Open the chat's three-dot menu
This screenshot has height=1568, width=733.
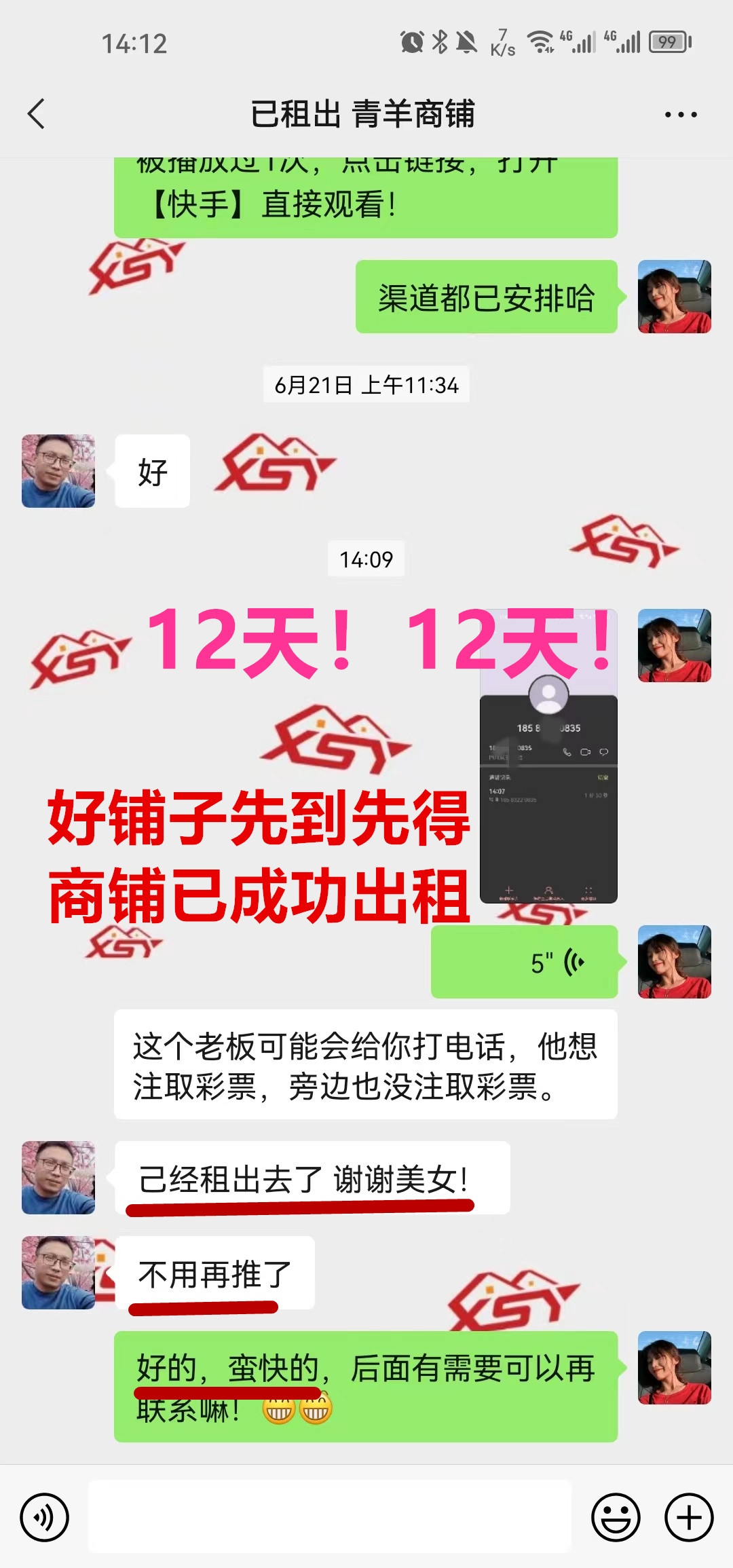[x=680, y=114]
